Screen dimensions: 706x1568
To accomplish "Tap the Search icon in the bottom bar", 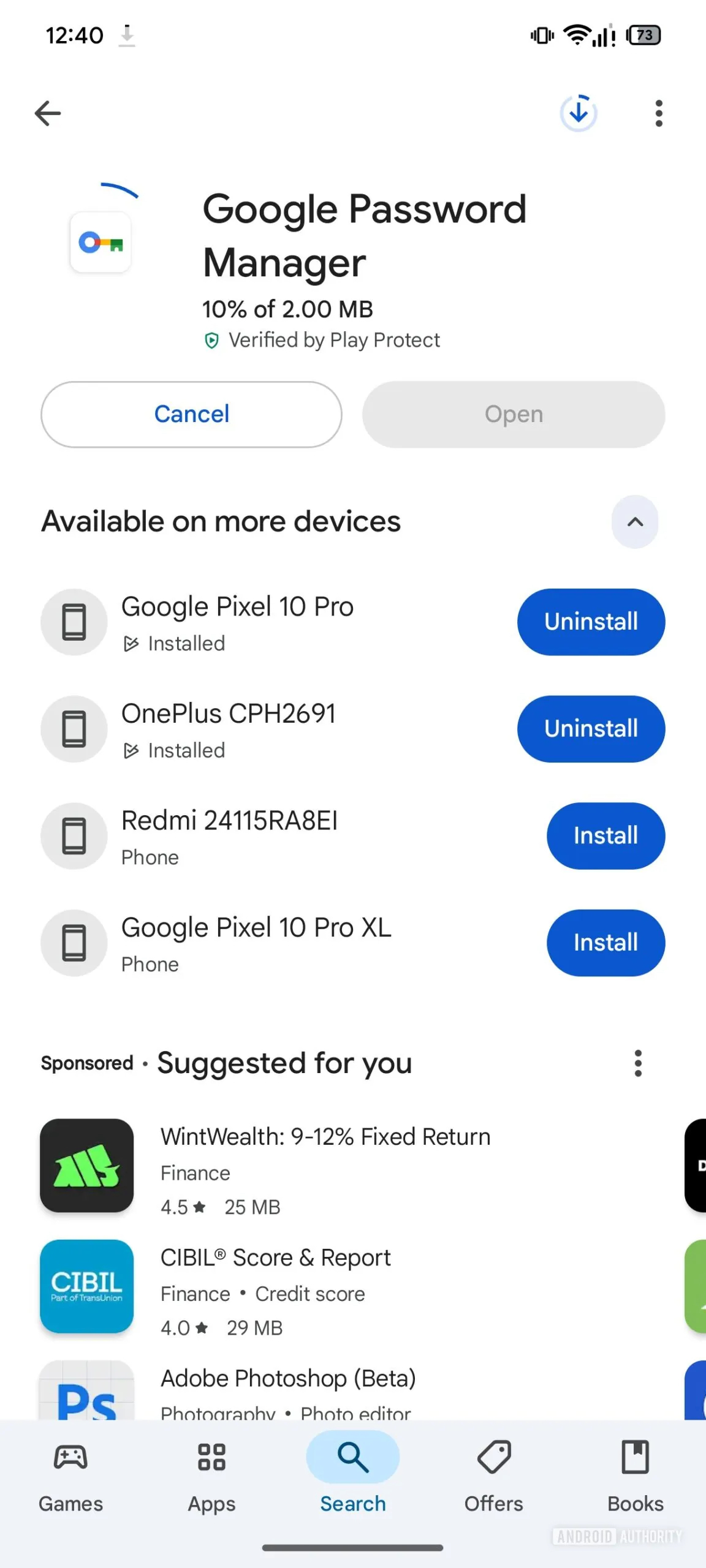I will pos(353,1458).
